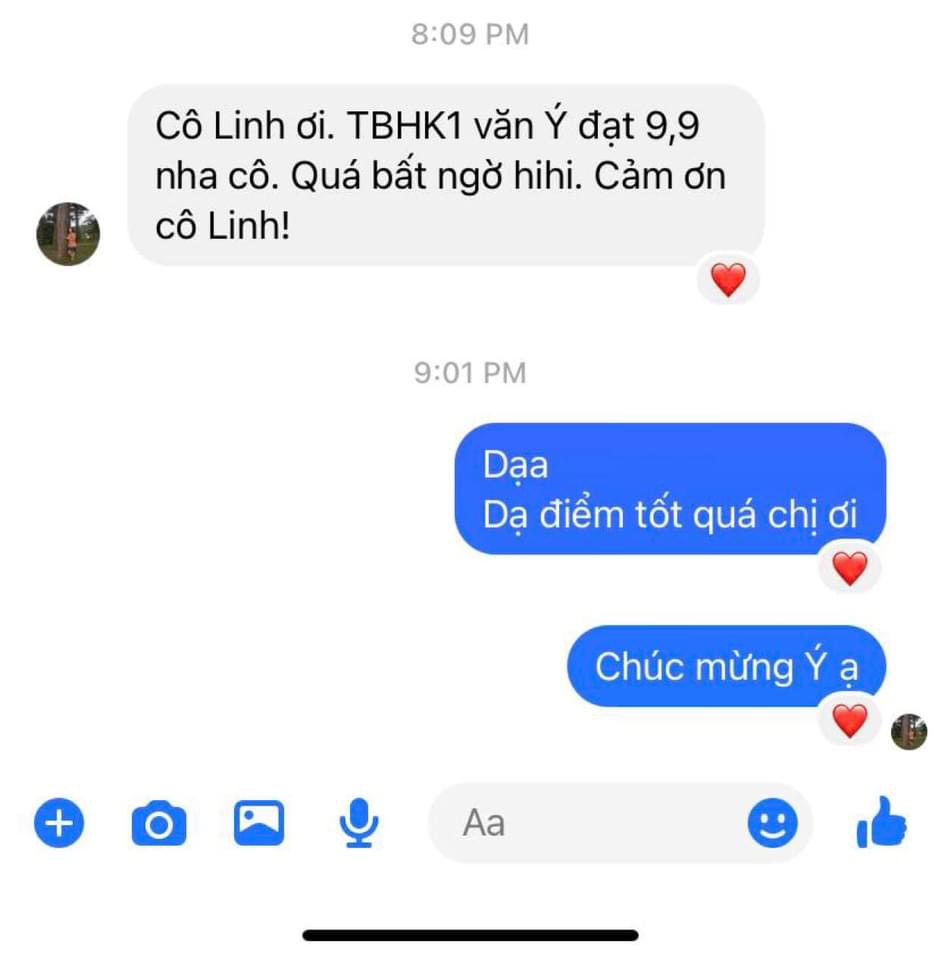This screenshot has height=960, width=941.
Task: Send a thumbs-up like
Action: pyautogui.click(x=882, y=825)
